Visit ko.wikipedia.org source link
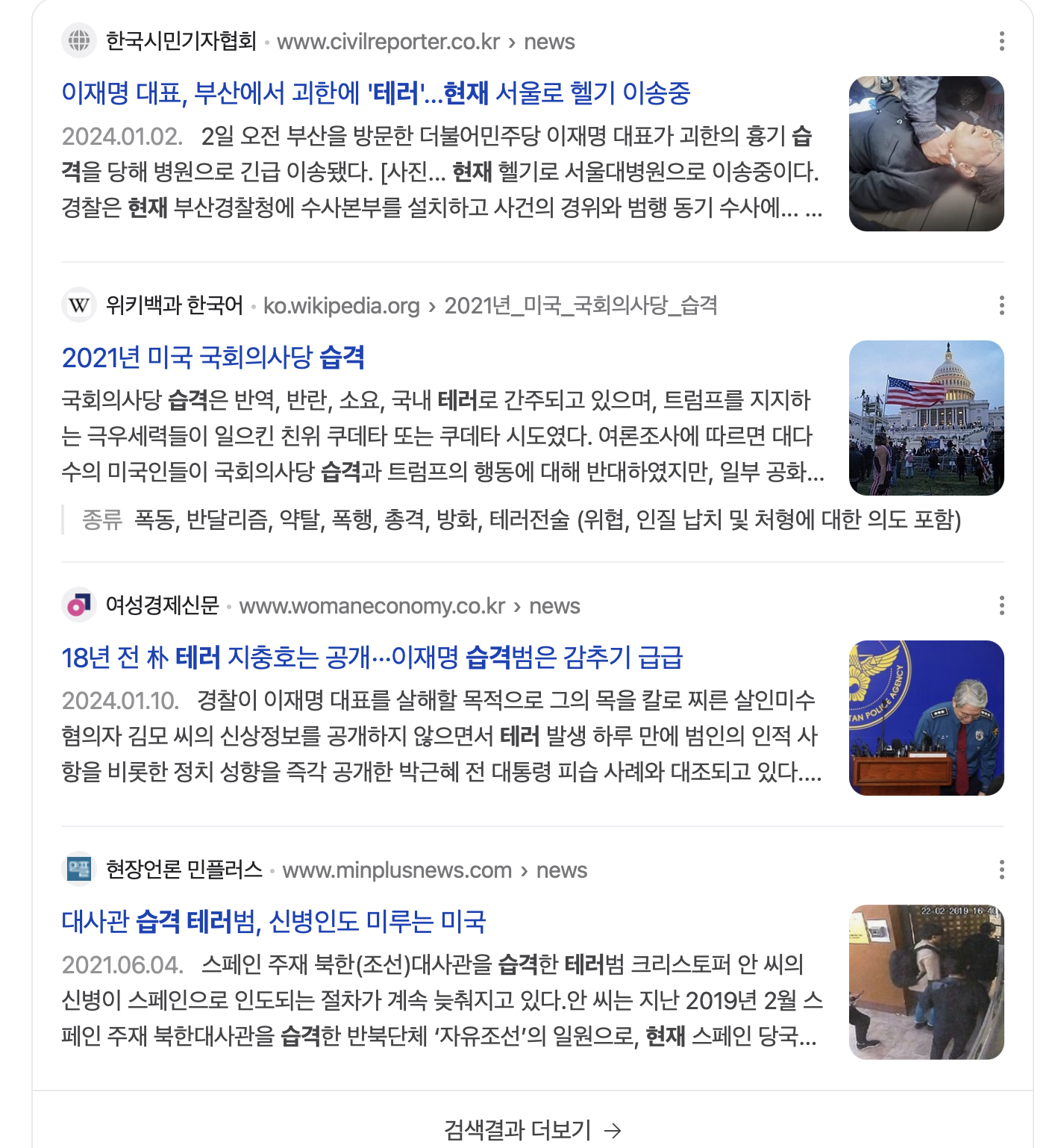The height and width of the screenshot is (1148, 1064). coord(342,306)
